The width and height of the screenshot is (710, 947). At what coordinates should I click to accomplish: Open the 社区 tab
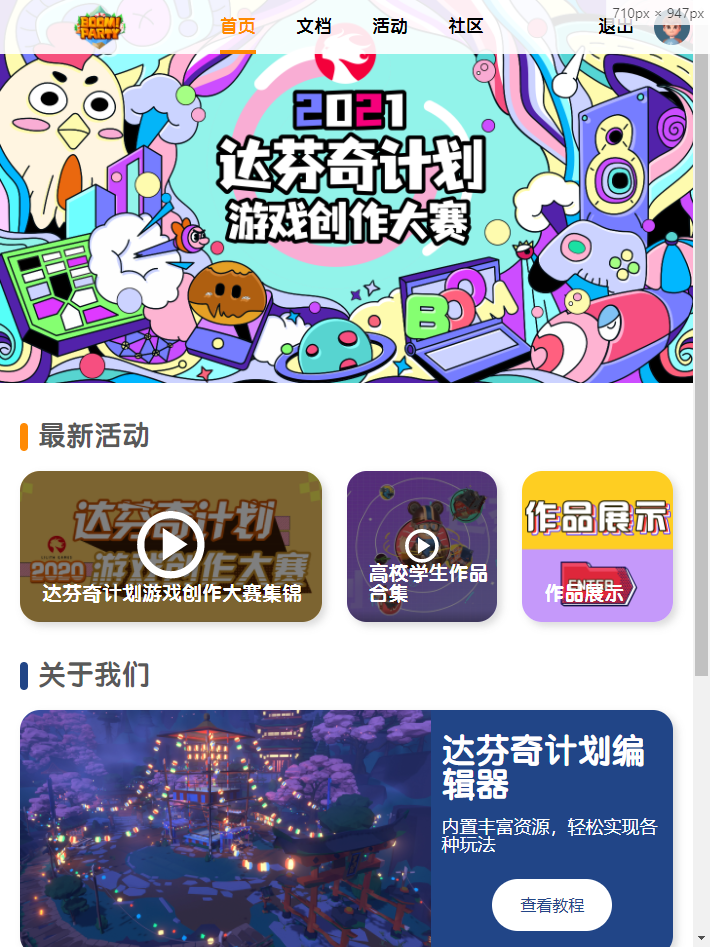coord(466,26)
